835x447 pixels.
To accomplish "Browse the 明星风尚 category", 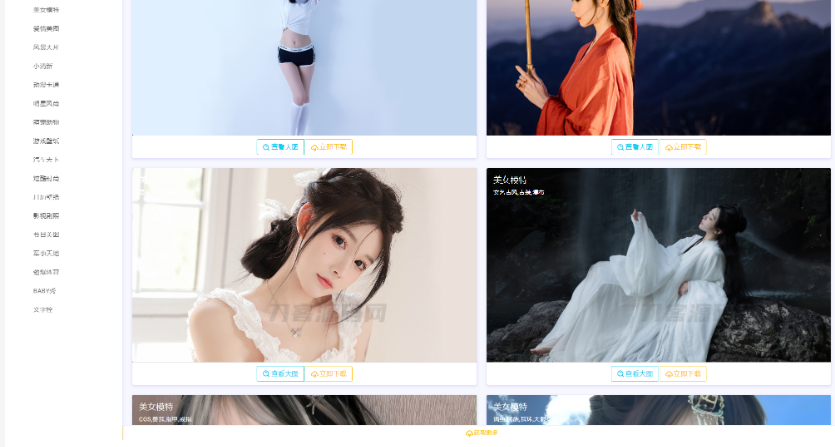I will pyautogui.click(x=46, y=103).
